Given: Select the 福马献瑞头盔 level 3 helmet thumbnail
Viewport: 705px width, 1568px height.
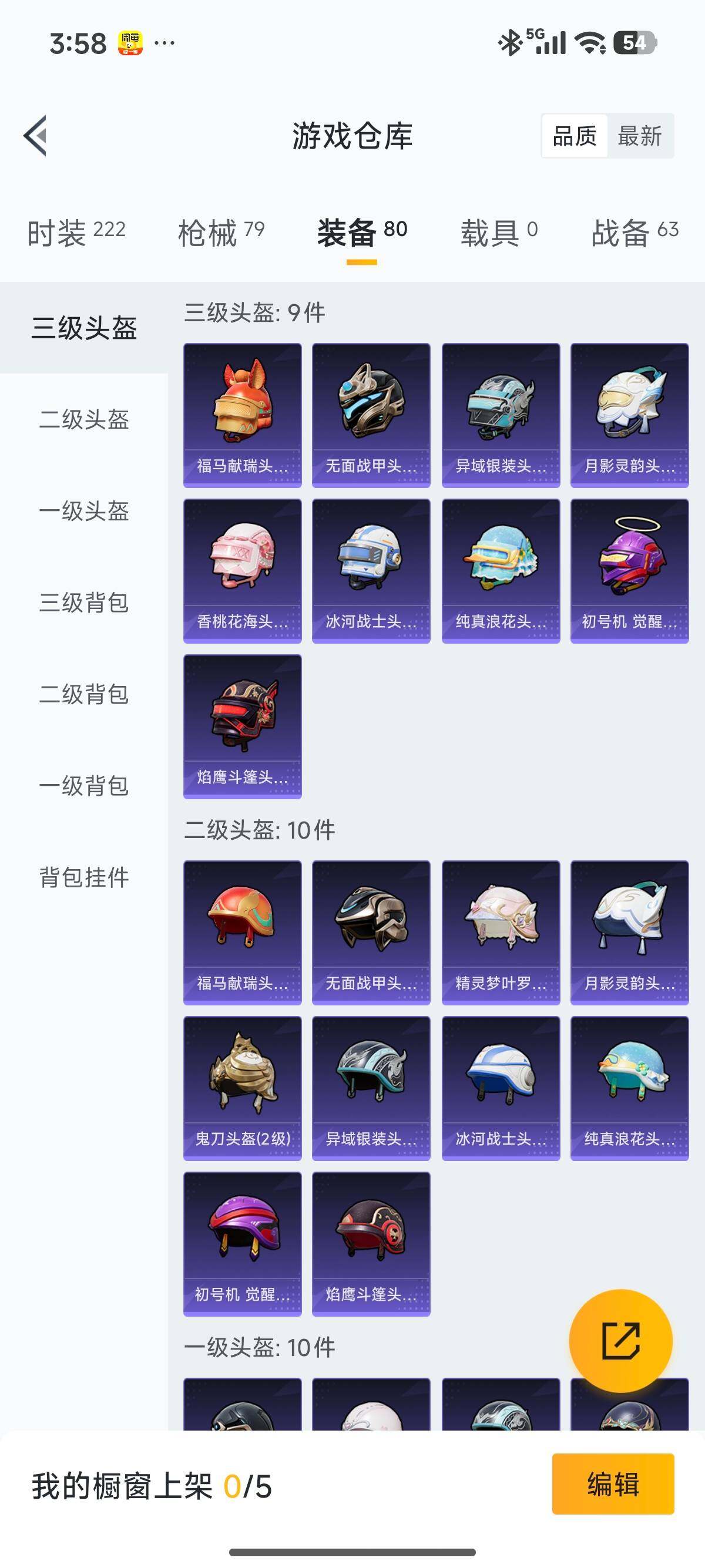Looking at the screenshot, I should [x=241, y=414].
